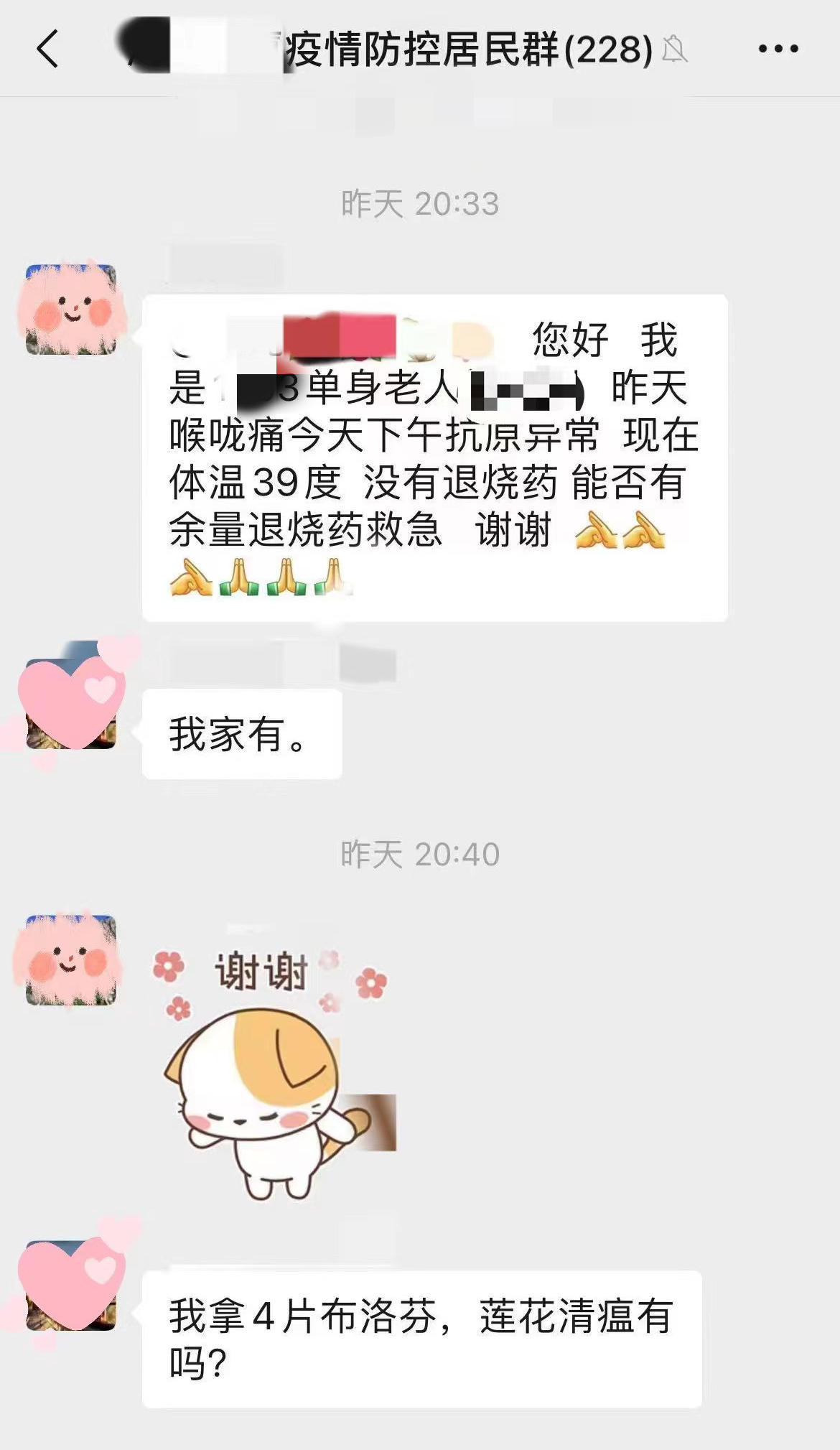Go back from the group chat
The image size is (840, 1450).
click(x=47, y=49)
